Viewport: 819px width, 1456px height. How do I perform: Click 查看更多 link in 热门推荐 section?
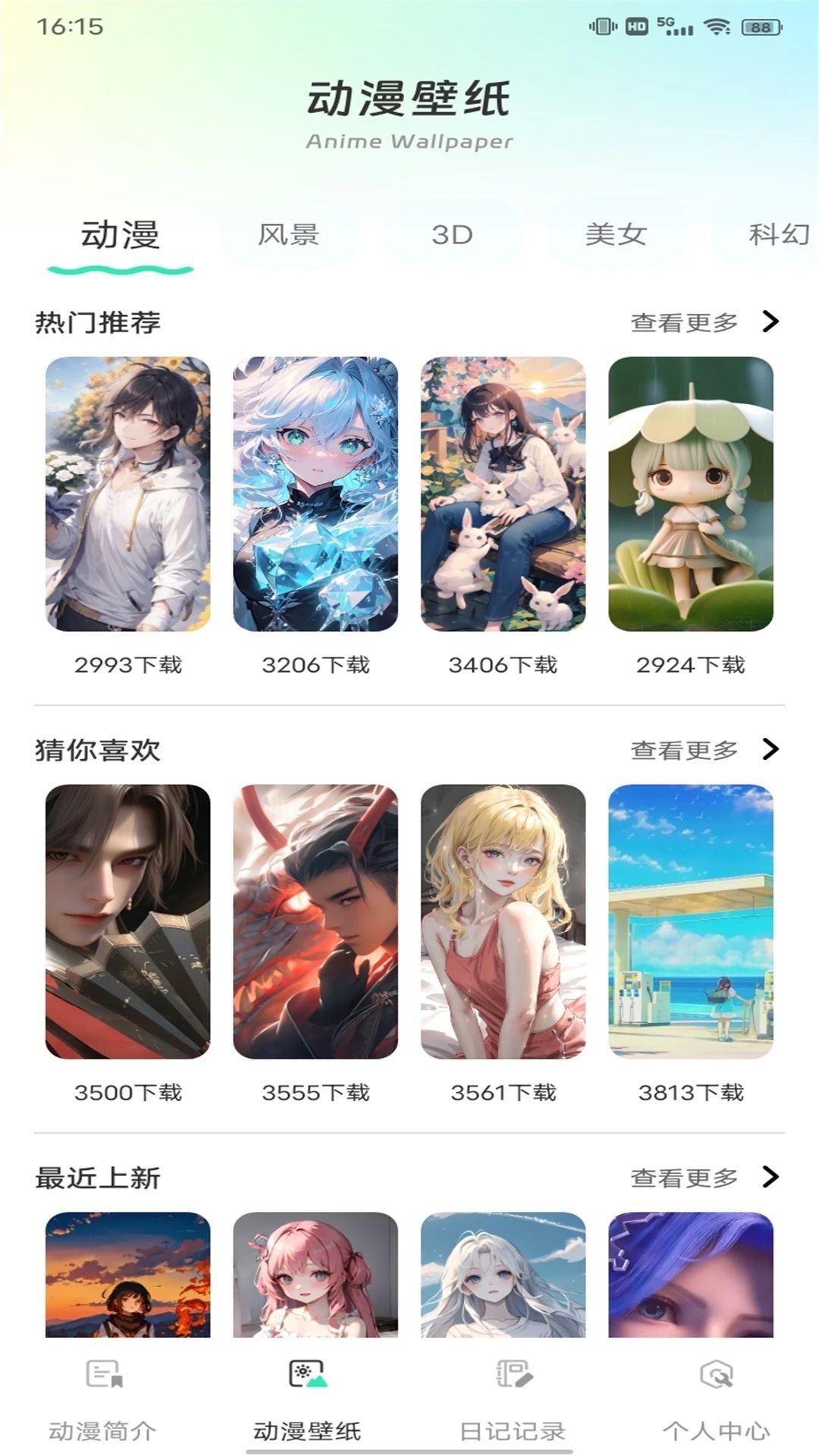(681, 322)
